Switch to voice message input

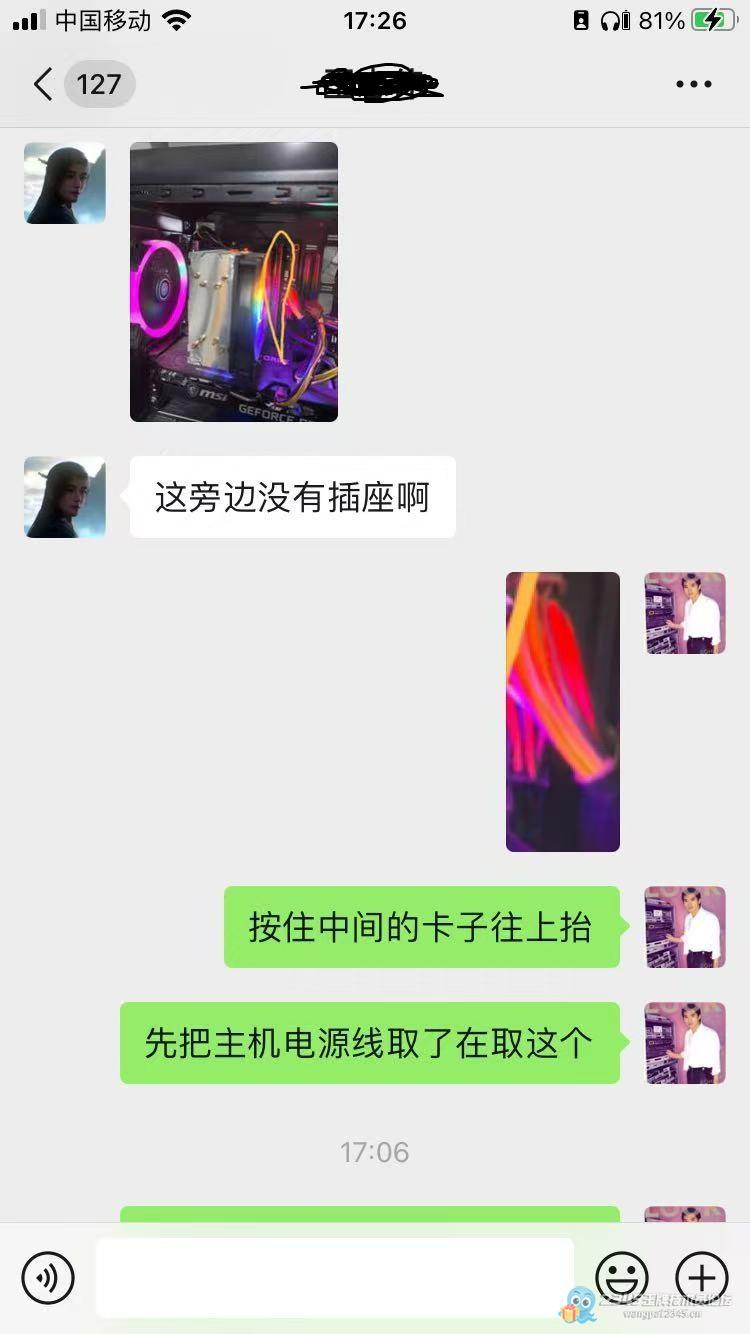(48, 1277)
